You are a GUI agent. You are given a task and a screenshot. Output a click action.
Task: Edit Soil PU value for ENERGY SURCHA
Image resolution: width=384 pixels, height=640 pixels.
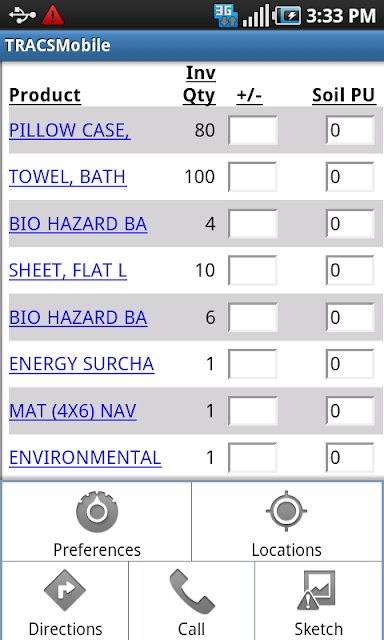coord(350,364)
